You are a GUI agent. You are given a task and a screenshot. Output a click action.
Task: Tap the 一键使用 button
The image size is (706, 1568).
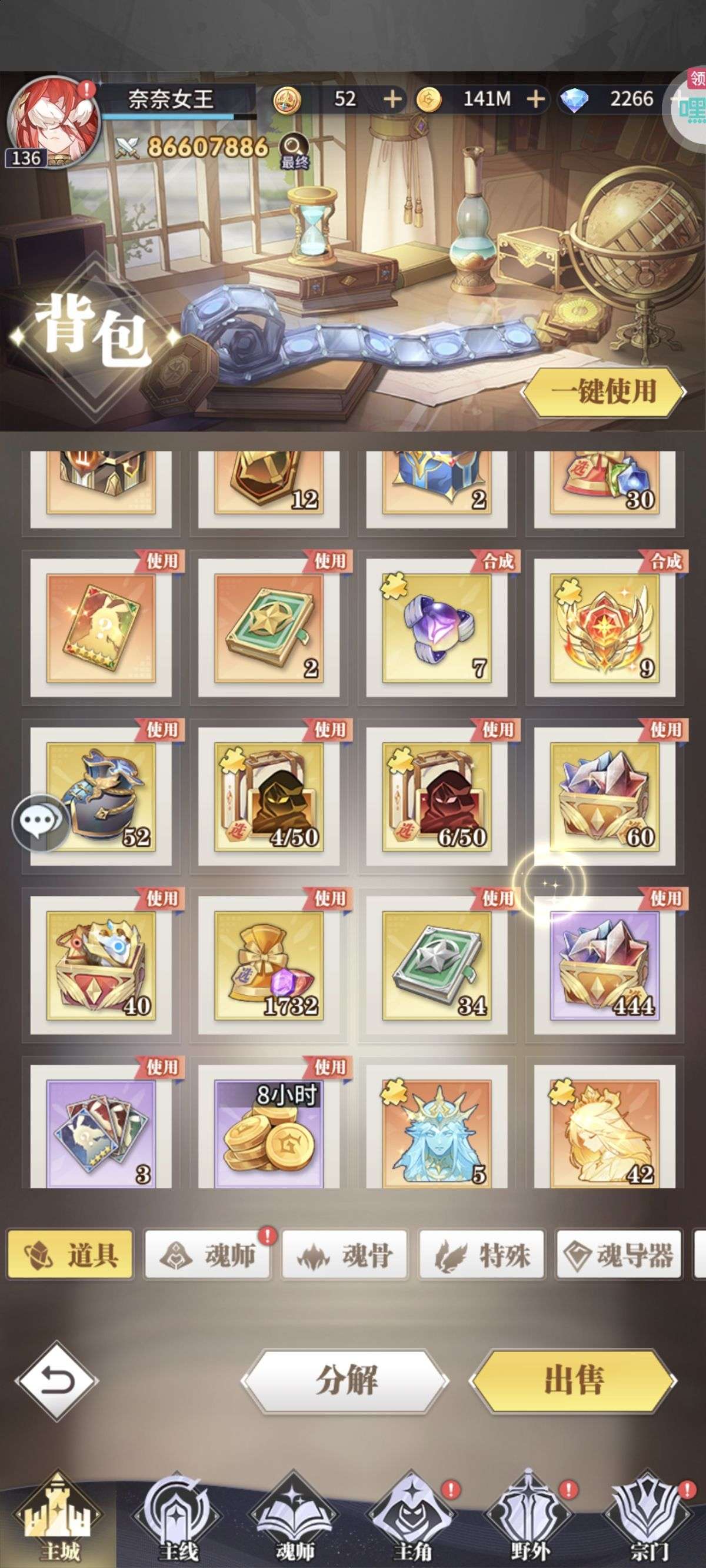pyautogui.click(x=604, y=391)
